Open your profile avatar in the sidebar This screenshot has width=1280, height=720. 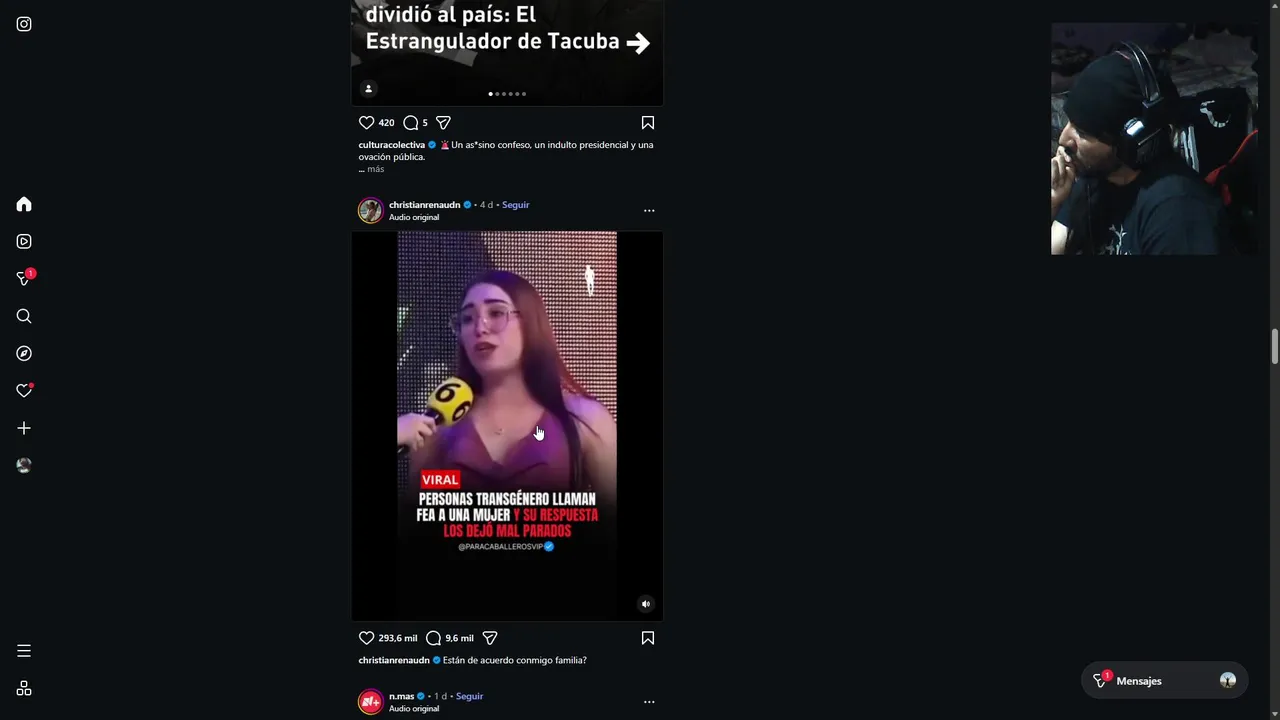(24, 465)
